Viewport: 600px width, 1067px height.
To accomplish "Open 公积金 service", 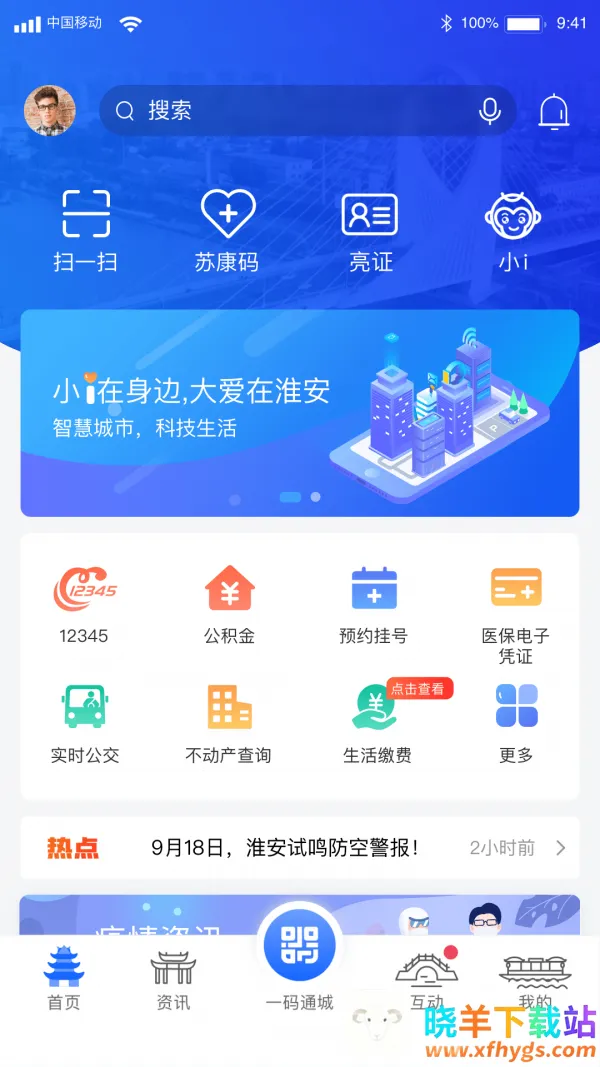I will coord(229,604).
